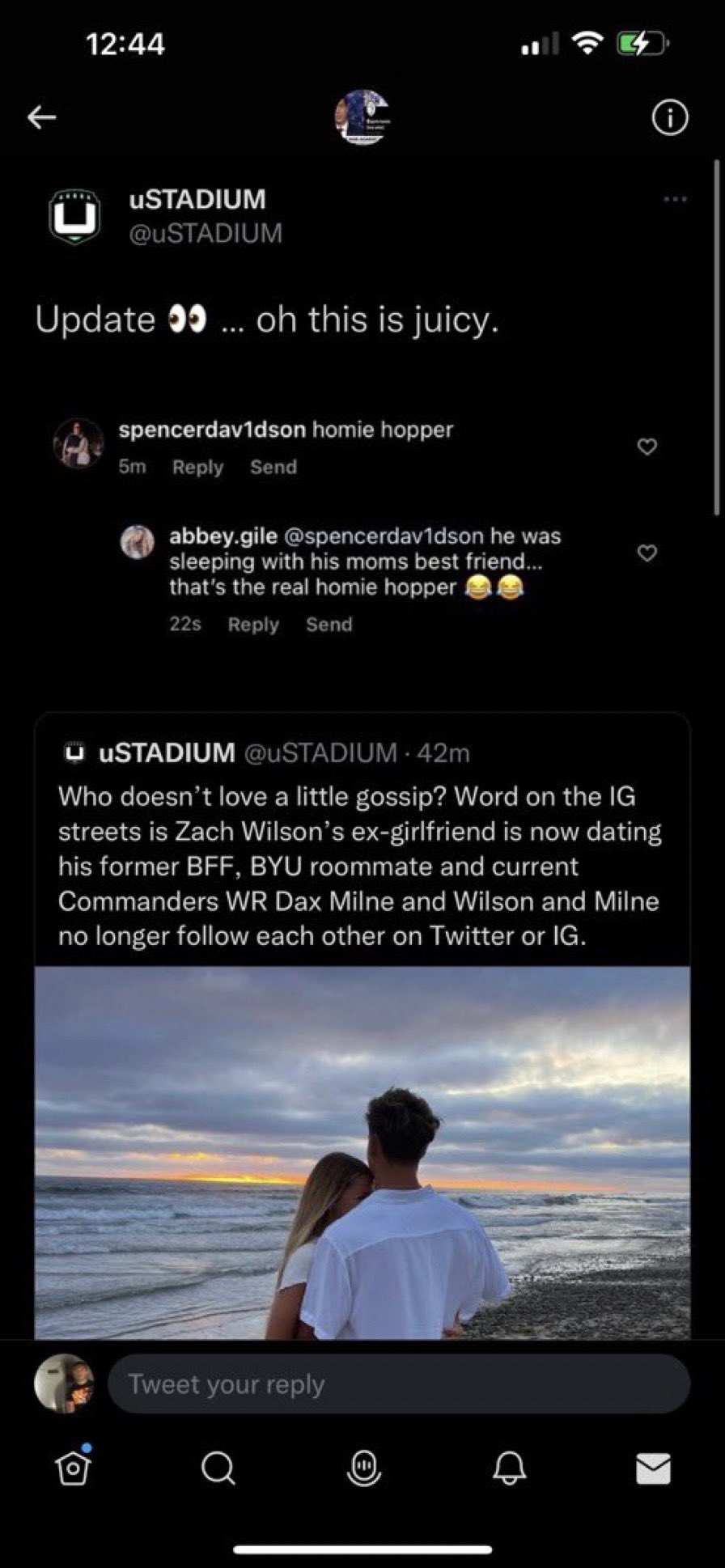
Task: Switch to the Search tab
Action: point(218,1467)
